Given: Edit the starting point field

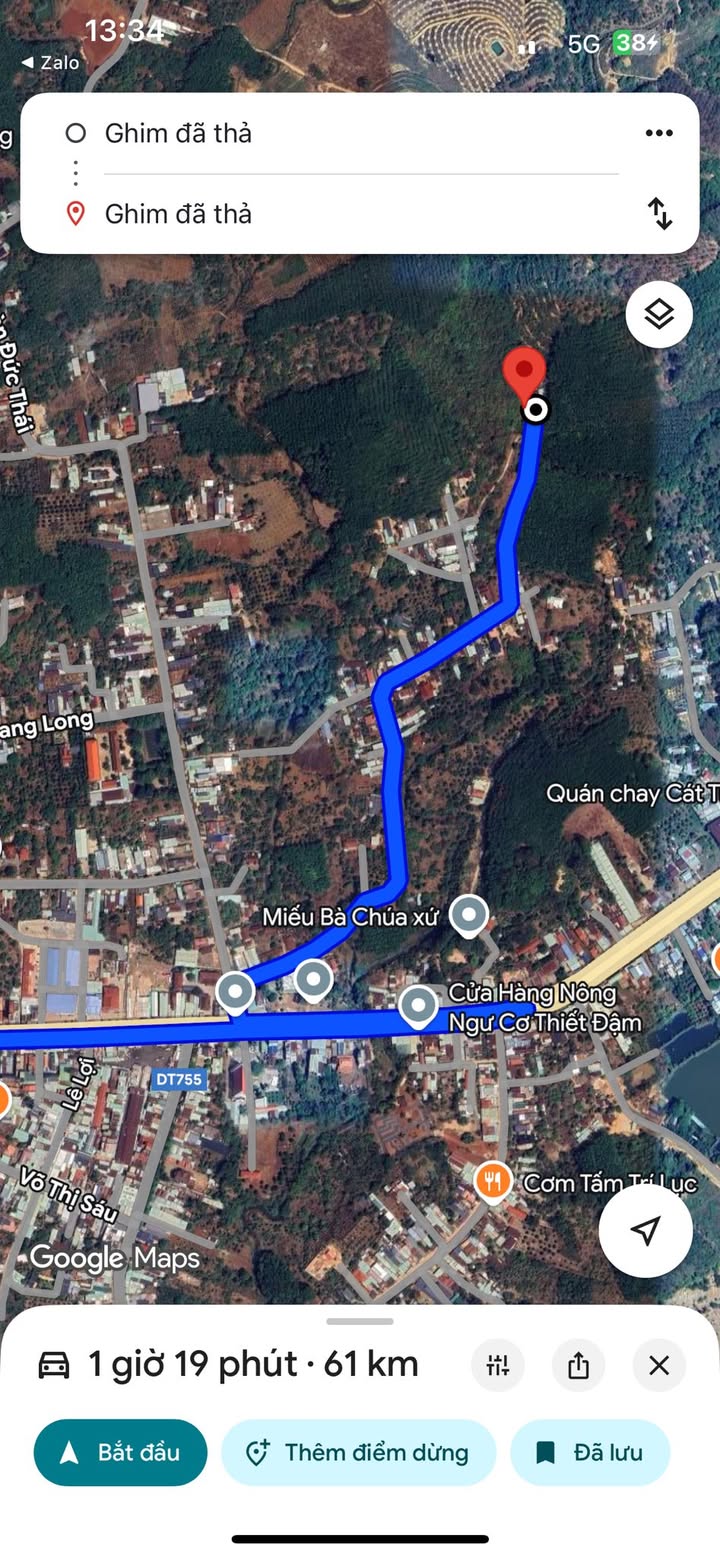Looking at the screenshot, I should 360,133.
